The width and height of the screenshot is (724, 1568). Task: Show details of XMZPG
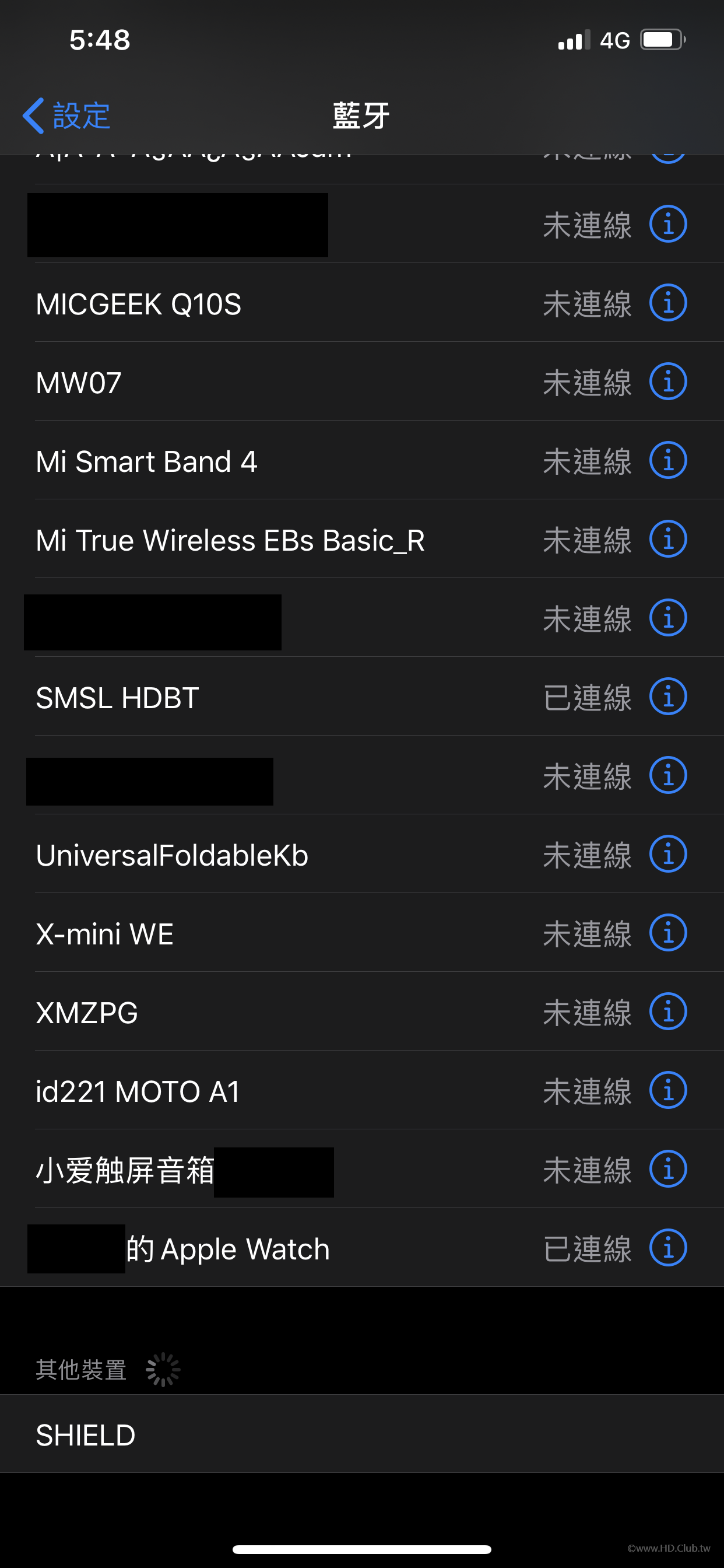click(x=667, y=1012)
